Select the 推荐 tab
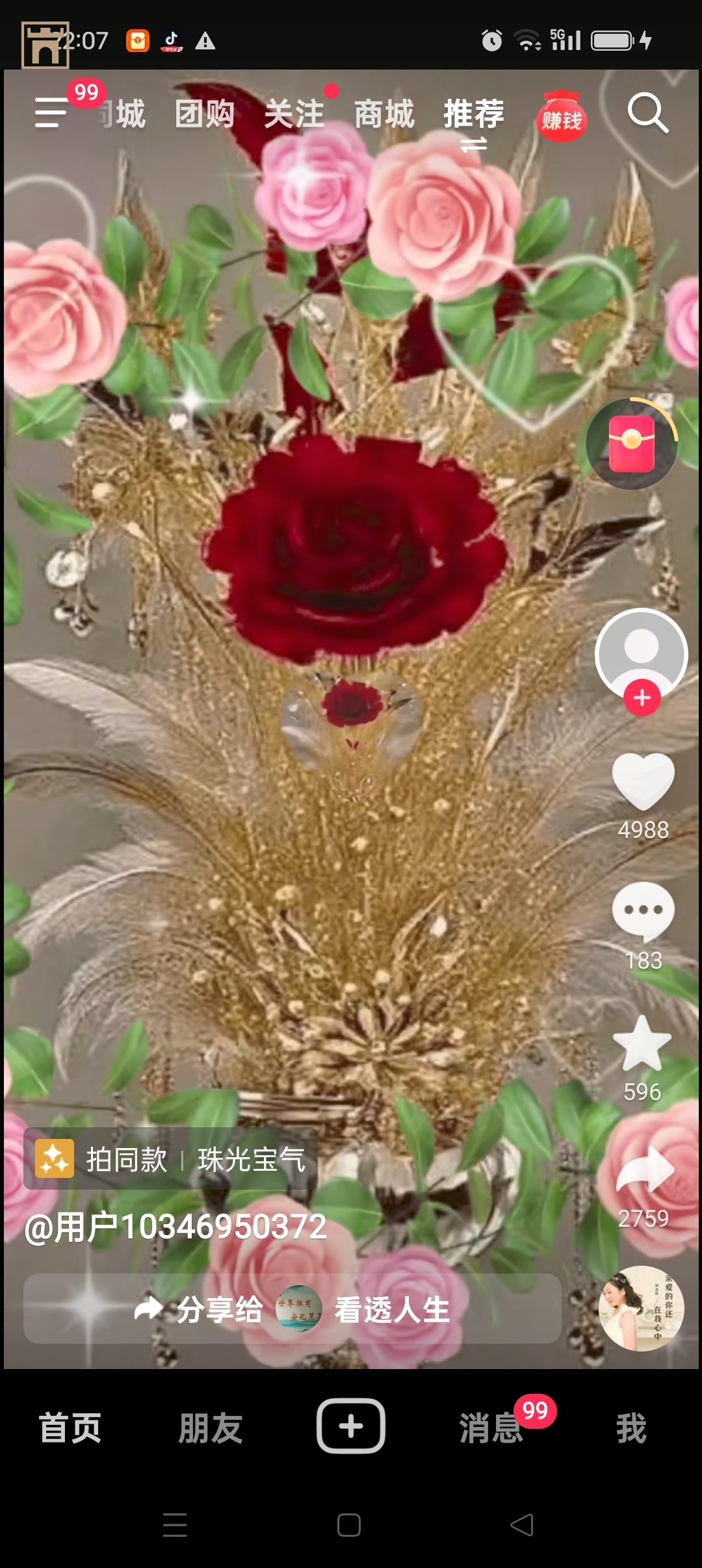702x1568 pixels. coord(474,114)
